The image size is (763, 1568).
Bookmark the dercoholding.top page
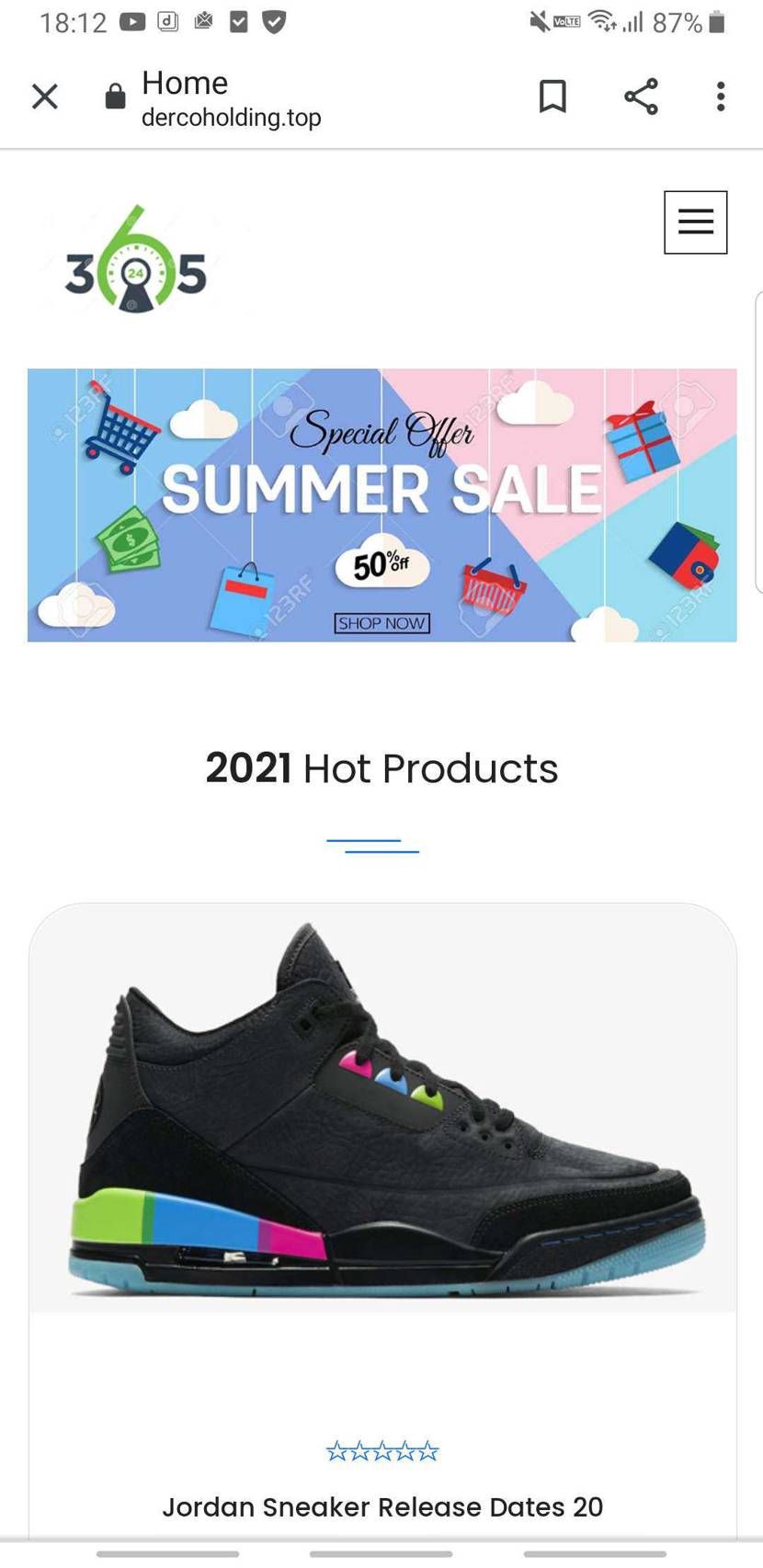(552, 97)
